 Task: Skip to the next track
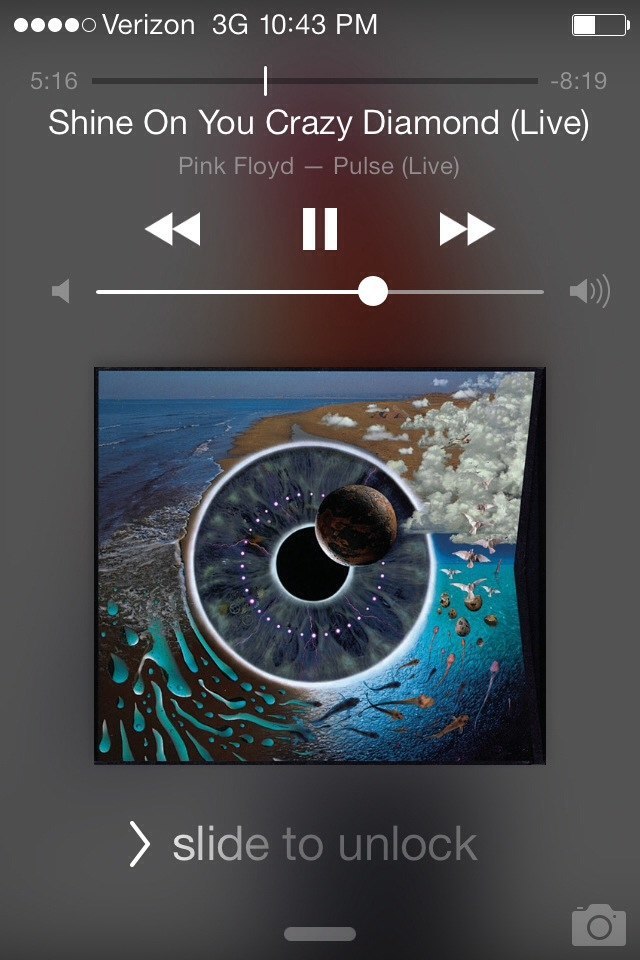click(x=467, y=229)
